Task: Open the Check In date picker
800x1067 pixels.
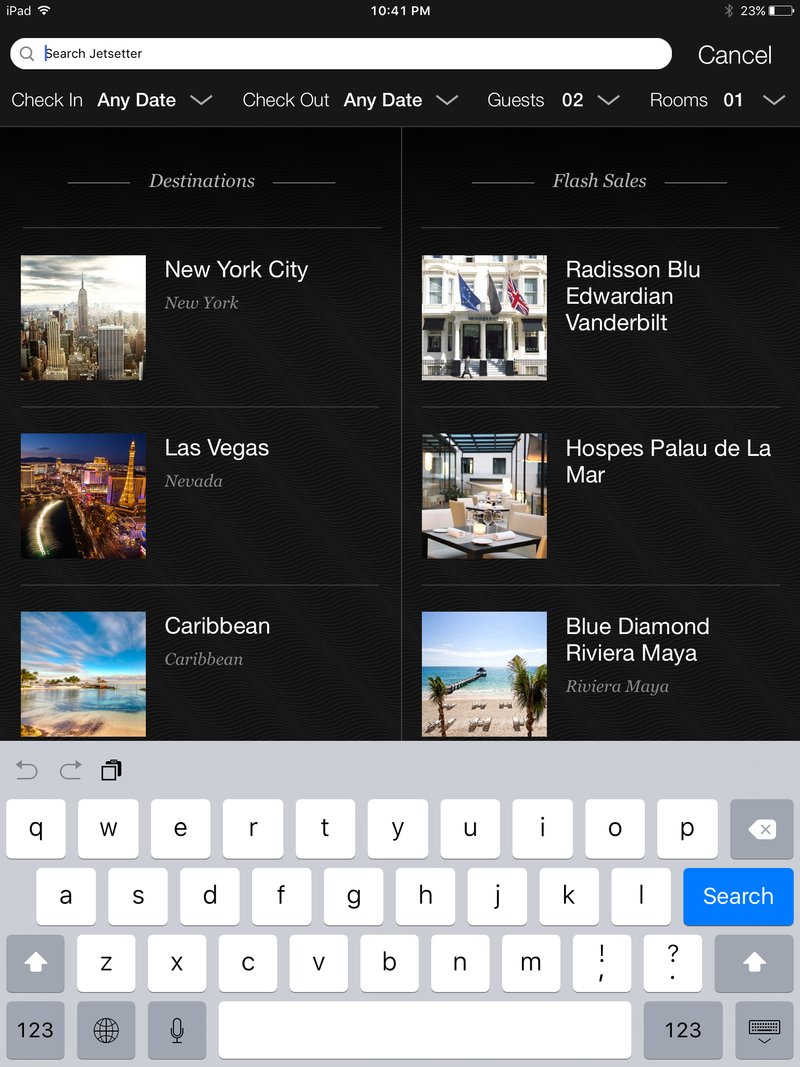Action: (112, 100)
